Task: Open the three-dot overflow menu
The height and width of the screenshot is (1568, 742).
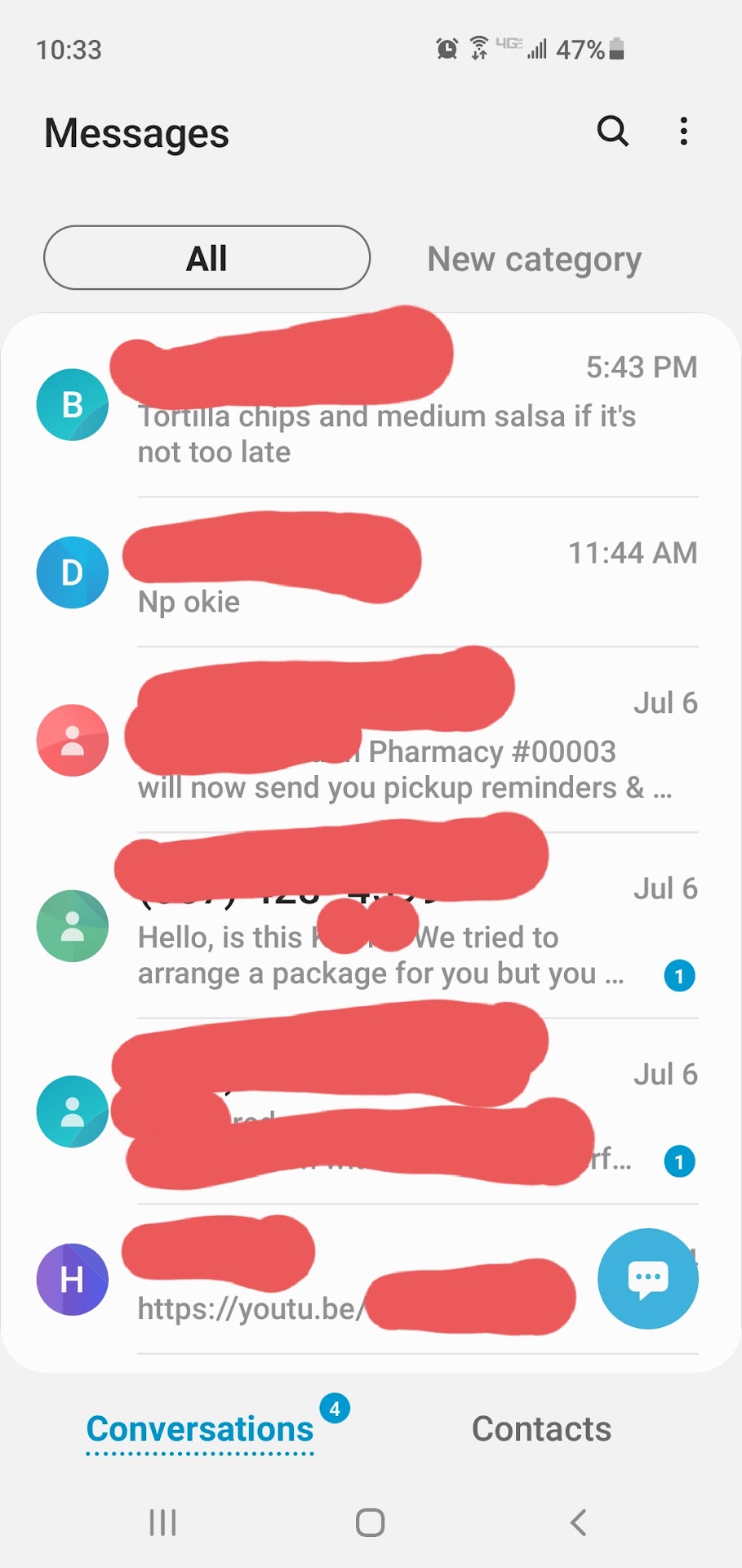Action: (x=684, y=131)
